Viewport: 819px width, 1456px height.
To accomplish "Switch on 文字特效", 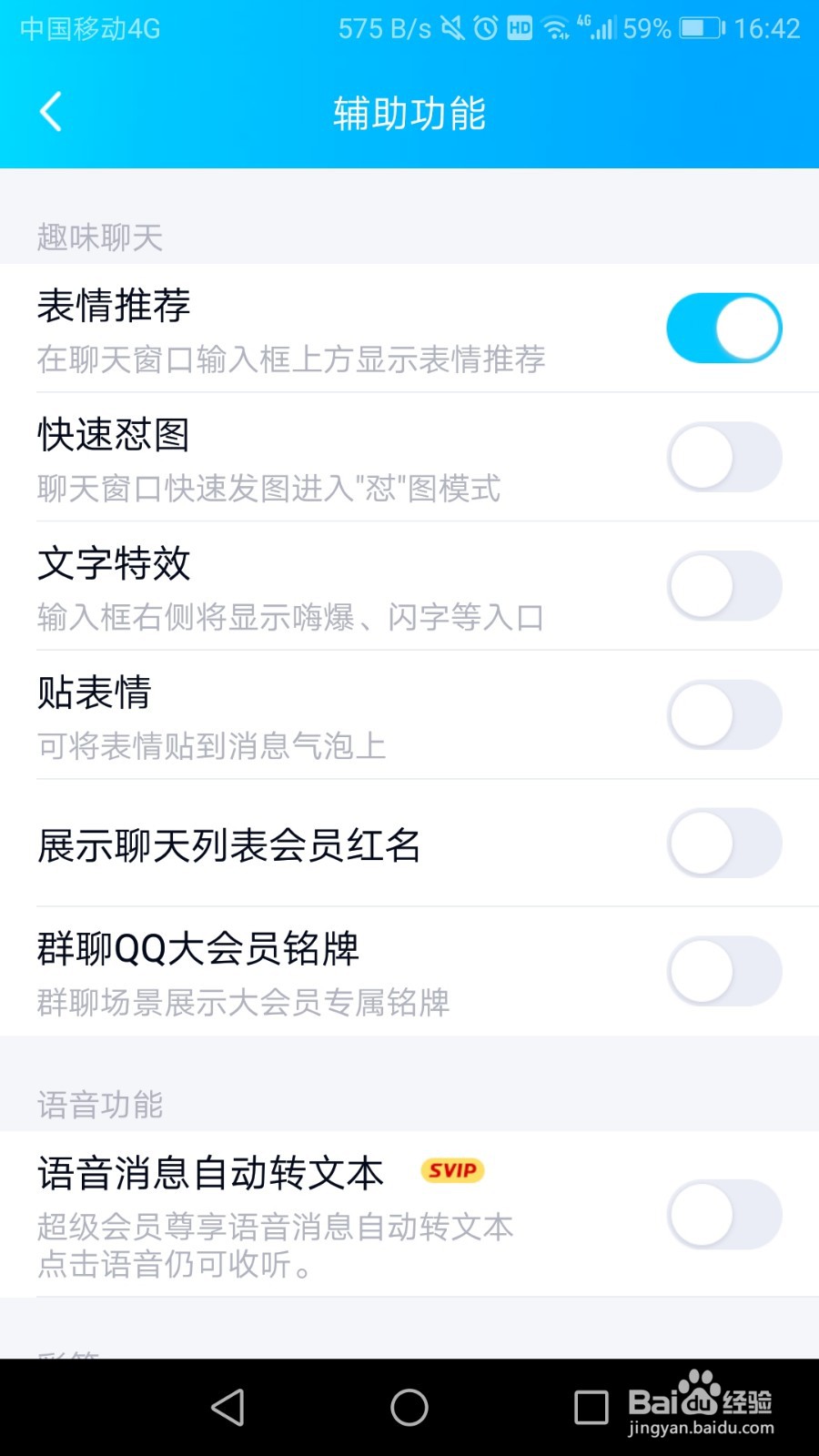I will (724, 586).
